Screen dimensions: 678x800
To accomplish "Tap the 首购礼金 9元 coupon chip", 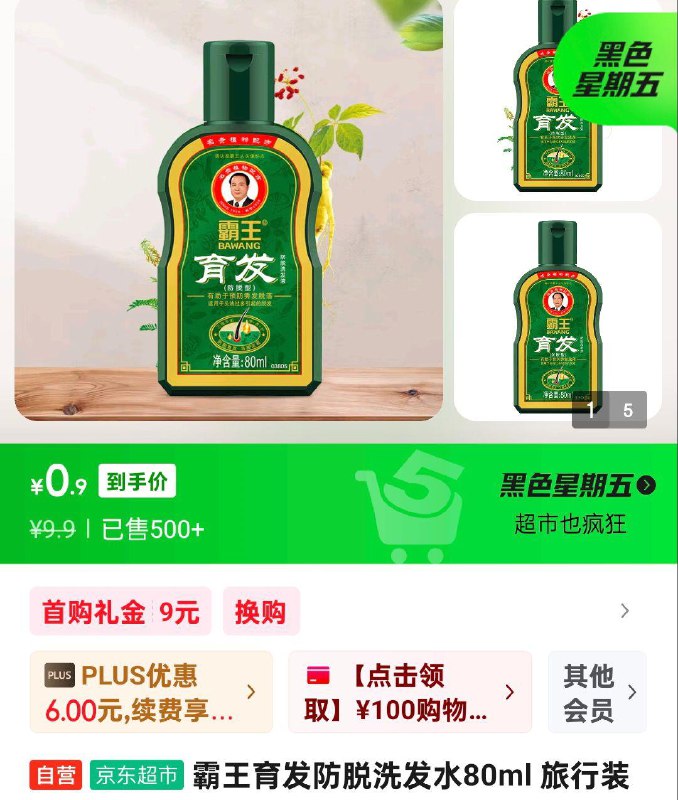I will (121, 612).
